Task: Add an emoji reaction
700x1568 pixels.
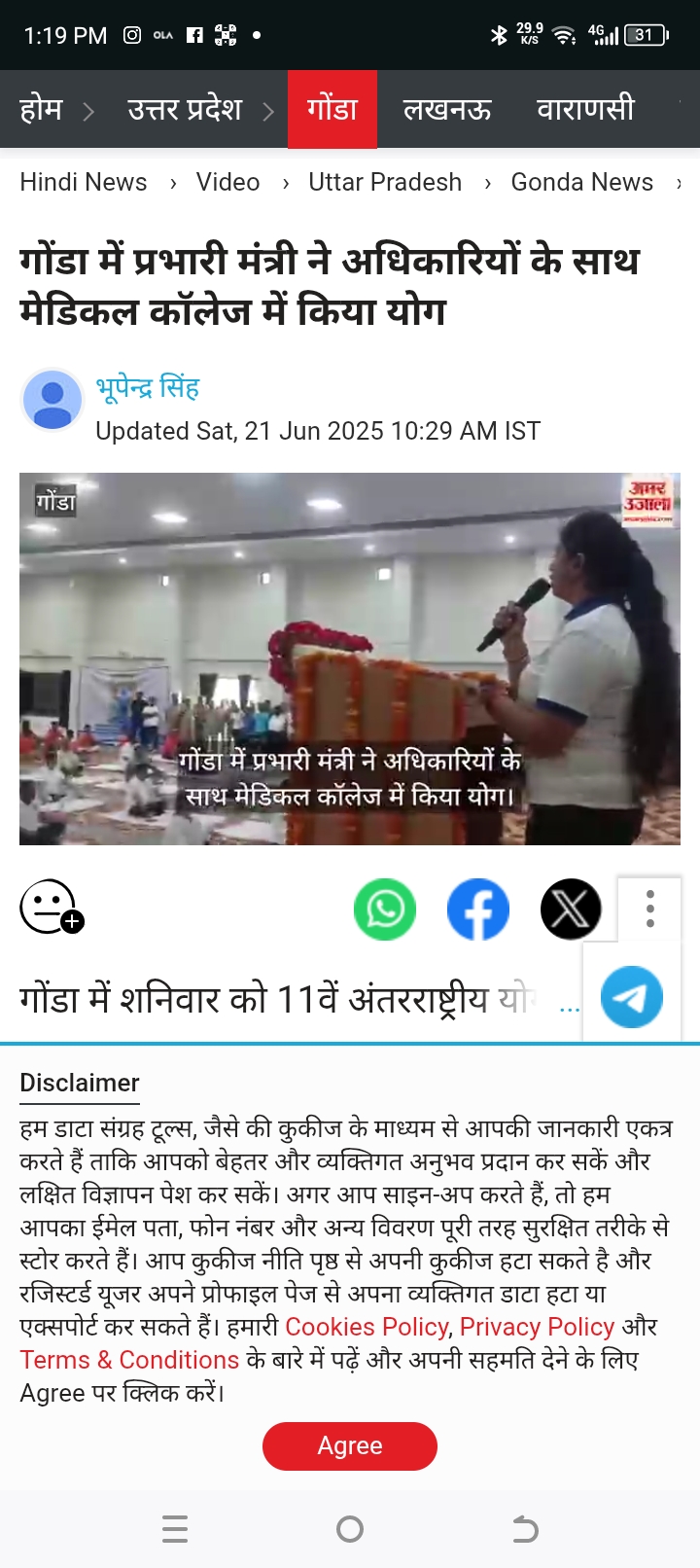Action: point(52,908)
